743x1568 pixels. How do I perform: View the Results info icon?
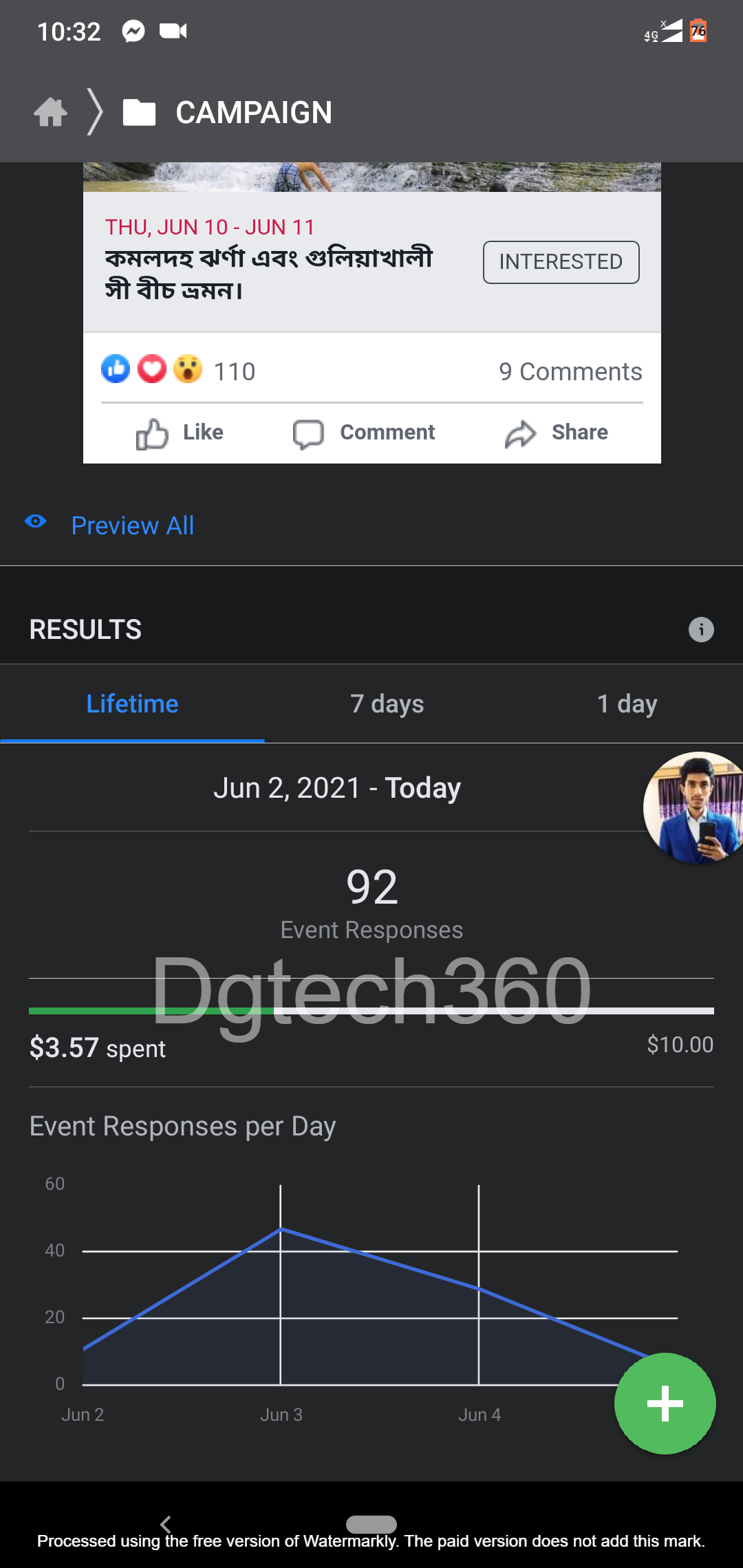coord(701,629)
